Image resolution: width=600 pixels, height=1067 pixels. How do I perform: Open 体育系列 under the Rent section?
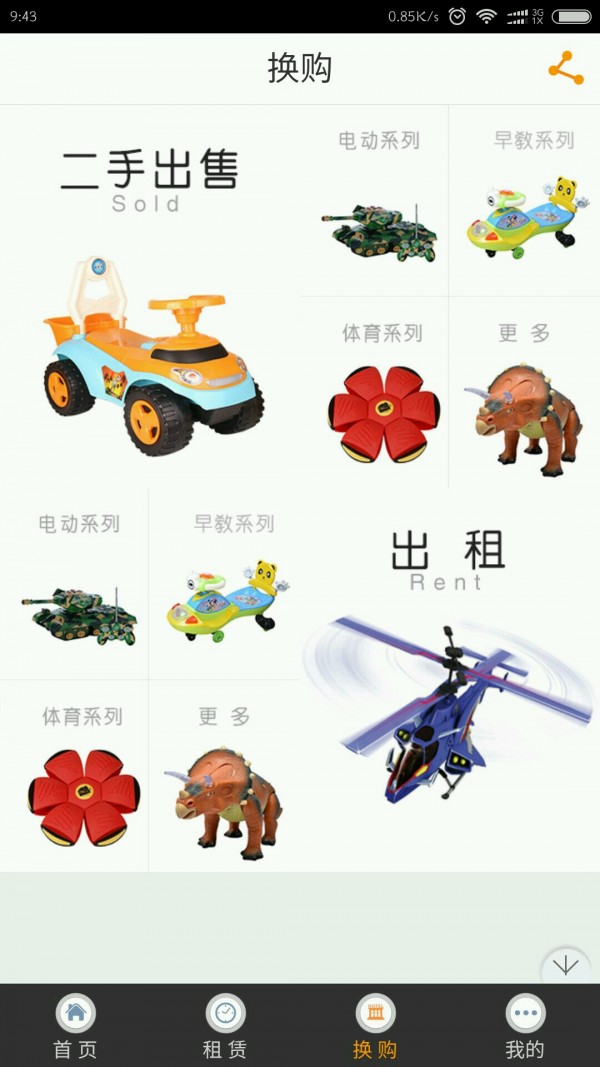tap(76, 778)
